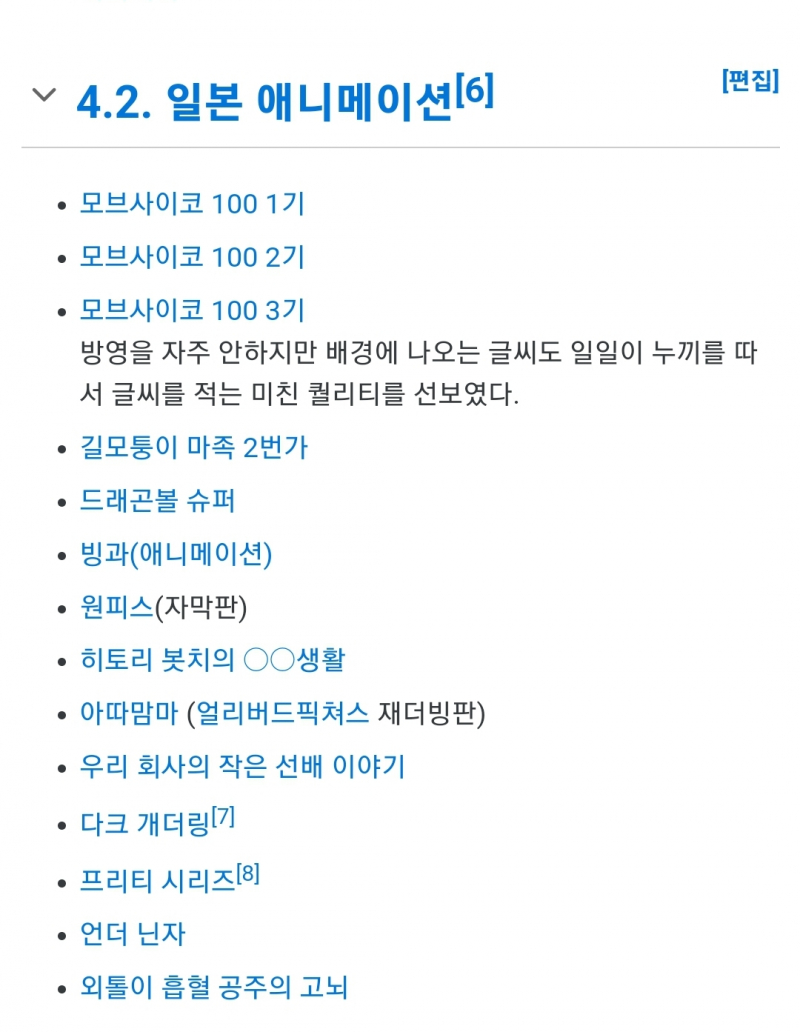This screenshot has height=1032, width=800.
Task: Go to the 드래곤볼 슈퍼 page
Action: pyautogui.click(x=158, y=500)
